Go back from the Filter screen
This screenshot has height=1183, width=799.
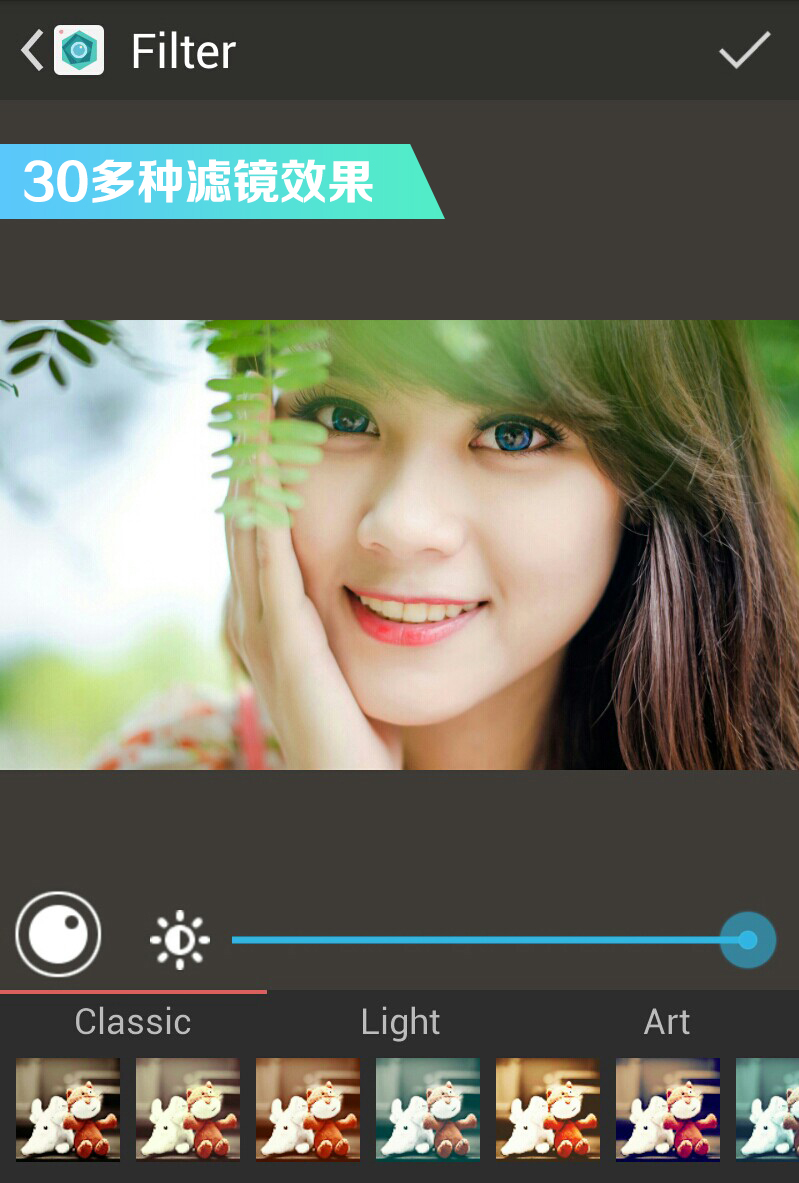(x=34, y=50)
